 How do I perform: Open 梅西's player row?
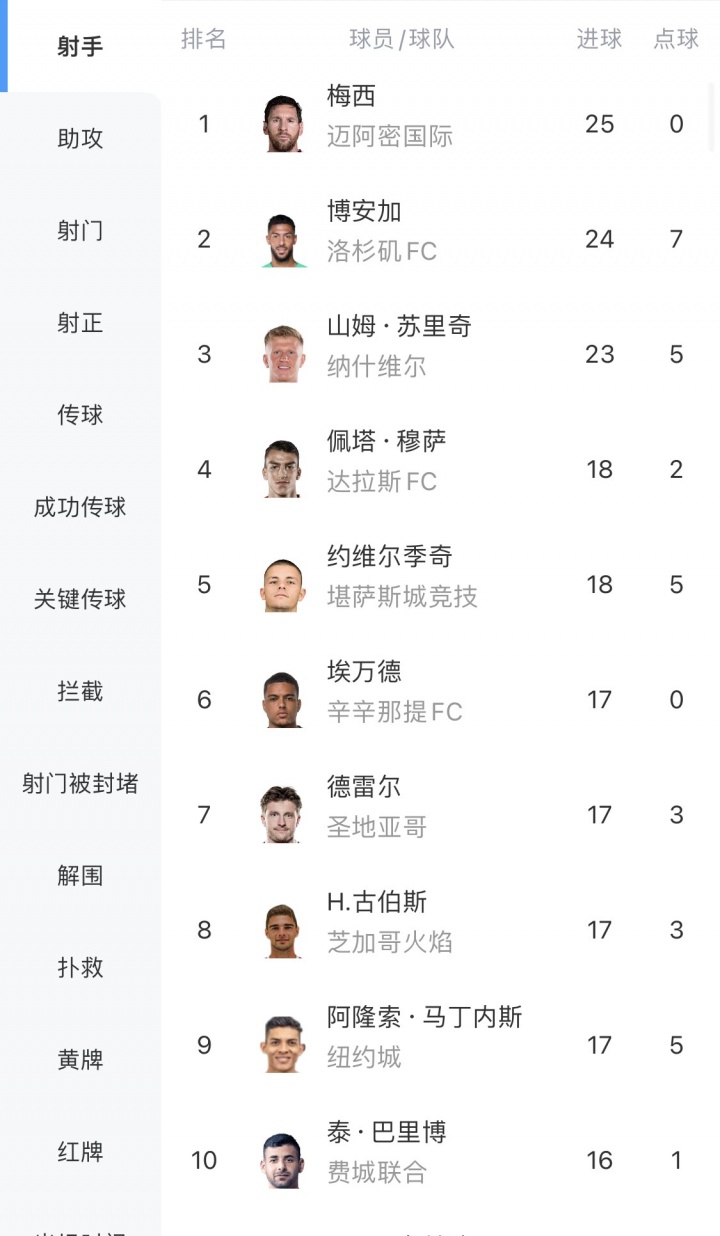(x=390, y=124)
